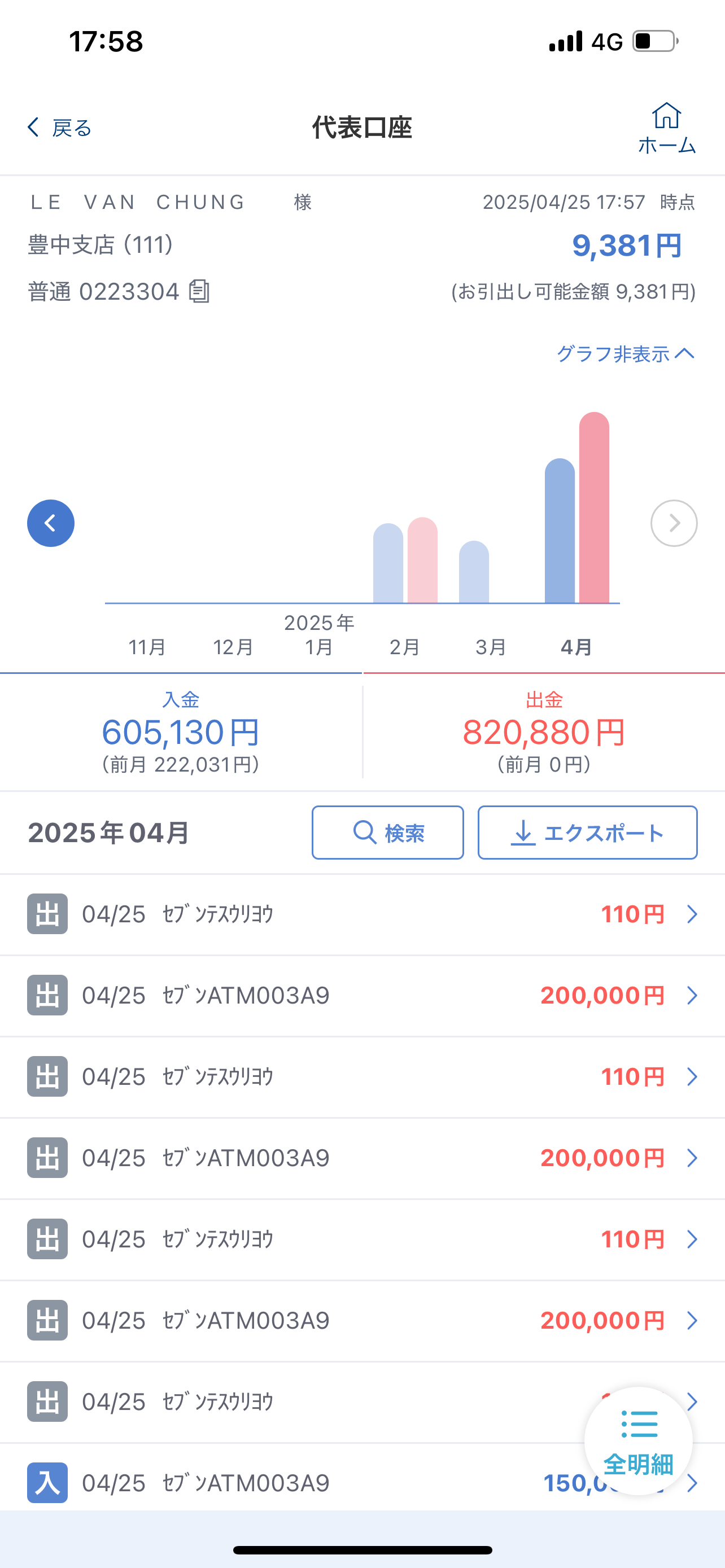The height and width of the screenshot is (1568, 725).
Task: Select the 3月 bar in the chart
Action: click(x=474, y=572)
